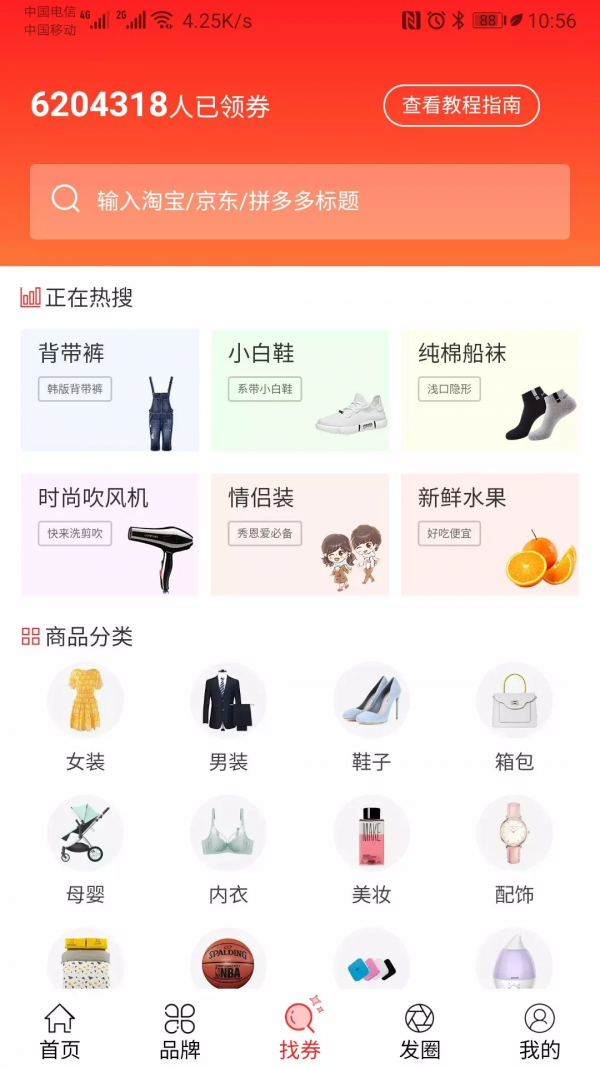
Task: Open the 女装 category
Action: [x=86, y=717]
